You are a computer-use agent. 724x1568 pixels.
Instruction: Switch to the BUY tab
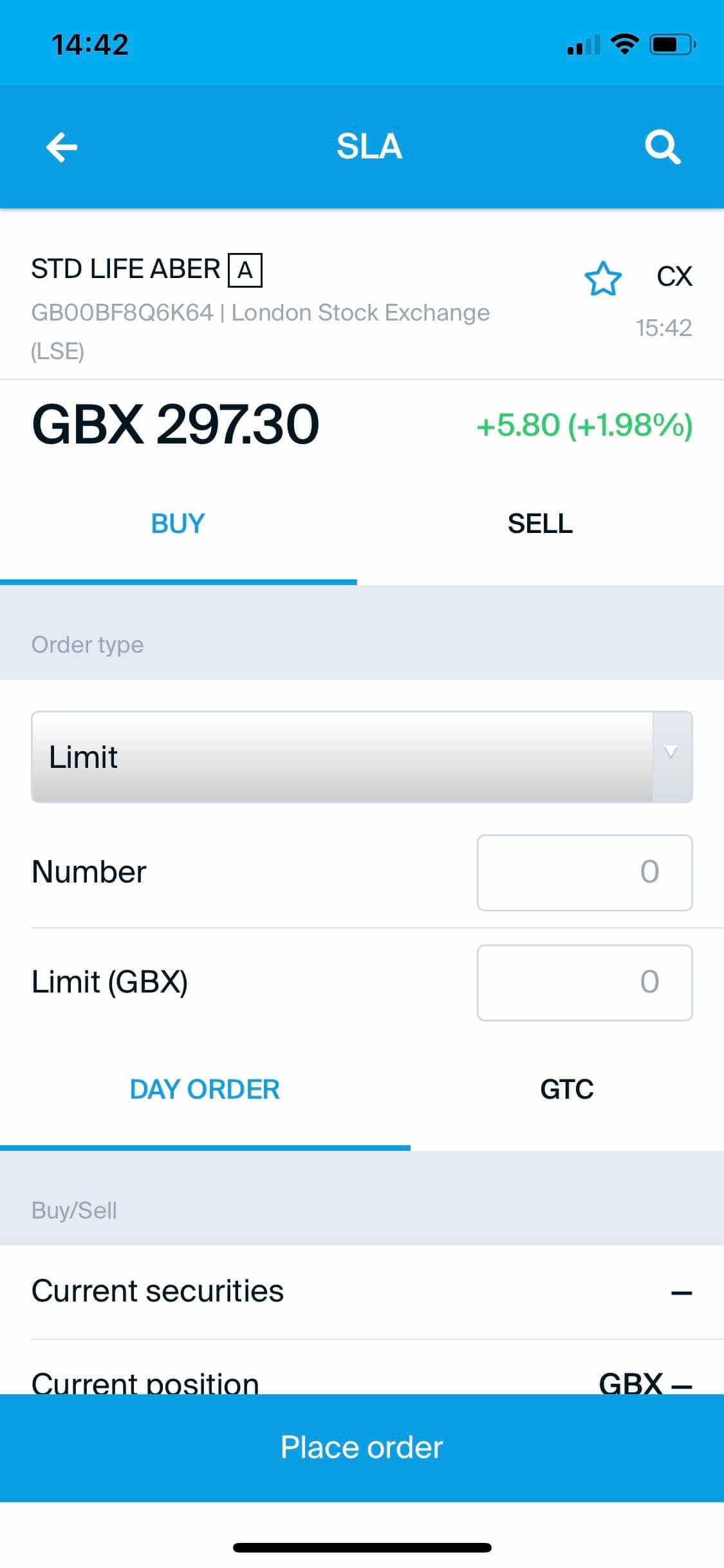click(x=178, y=523)
